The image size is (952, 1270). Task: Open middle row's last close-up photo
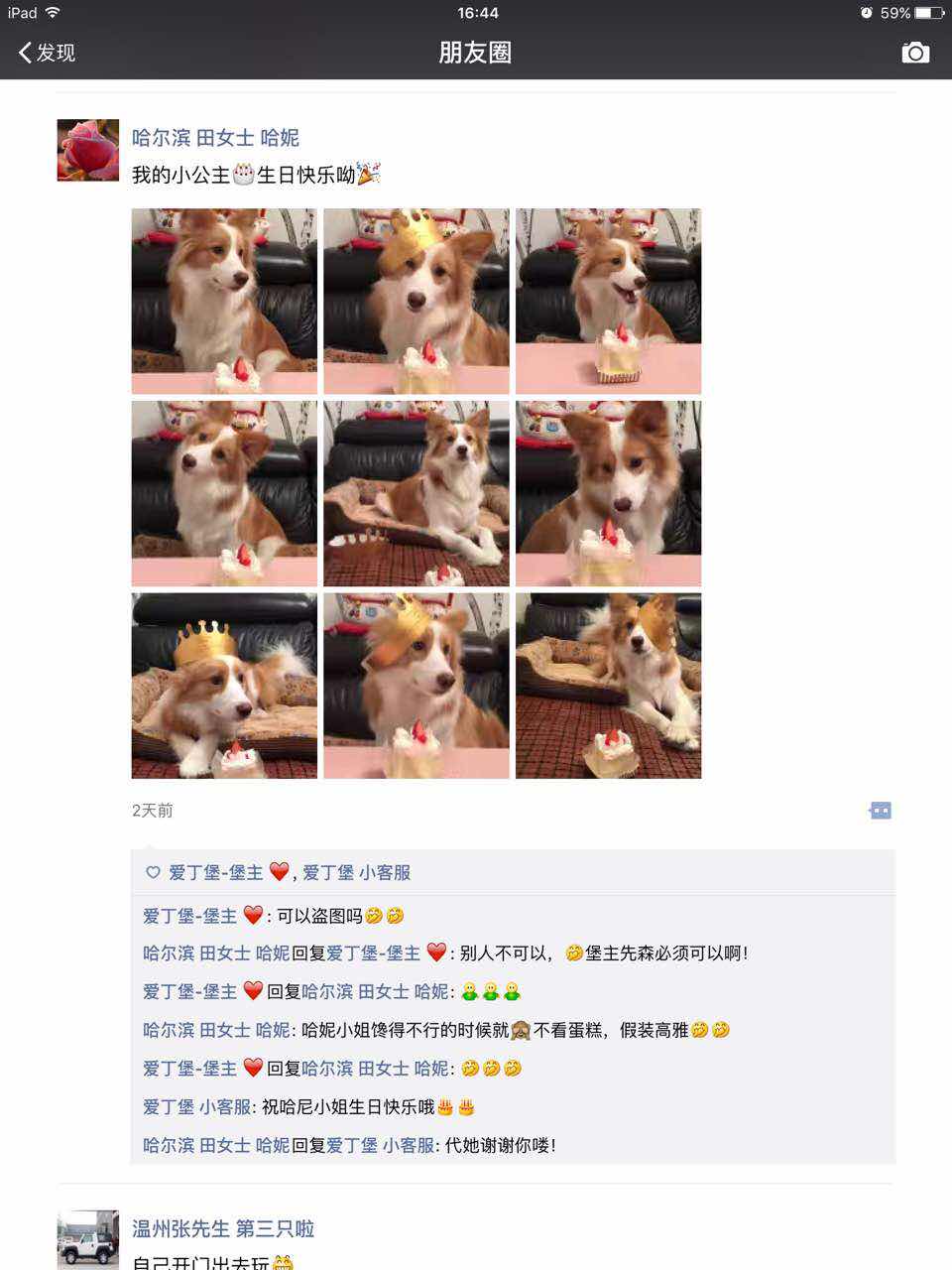[x=608, y=493]
